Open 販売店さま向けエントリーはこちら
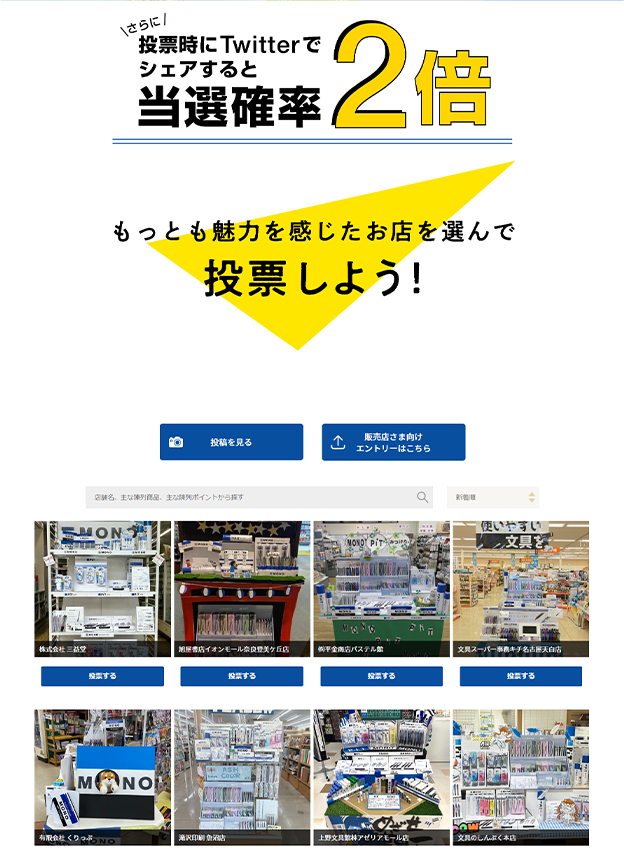The height and width of the screenshot is (850, 624). pos(393,442)
